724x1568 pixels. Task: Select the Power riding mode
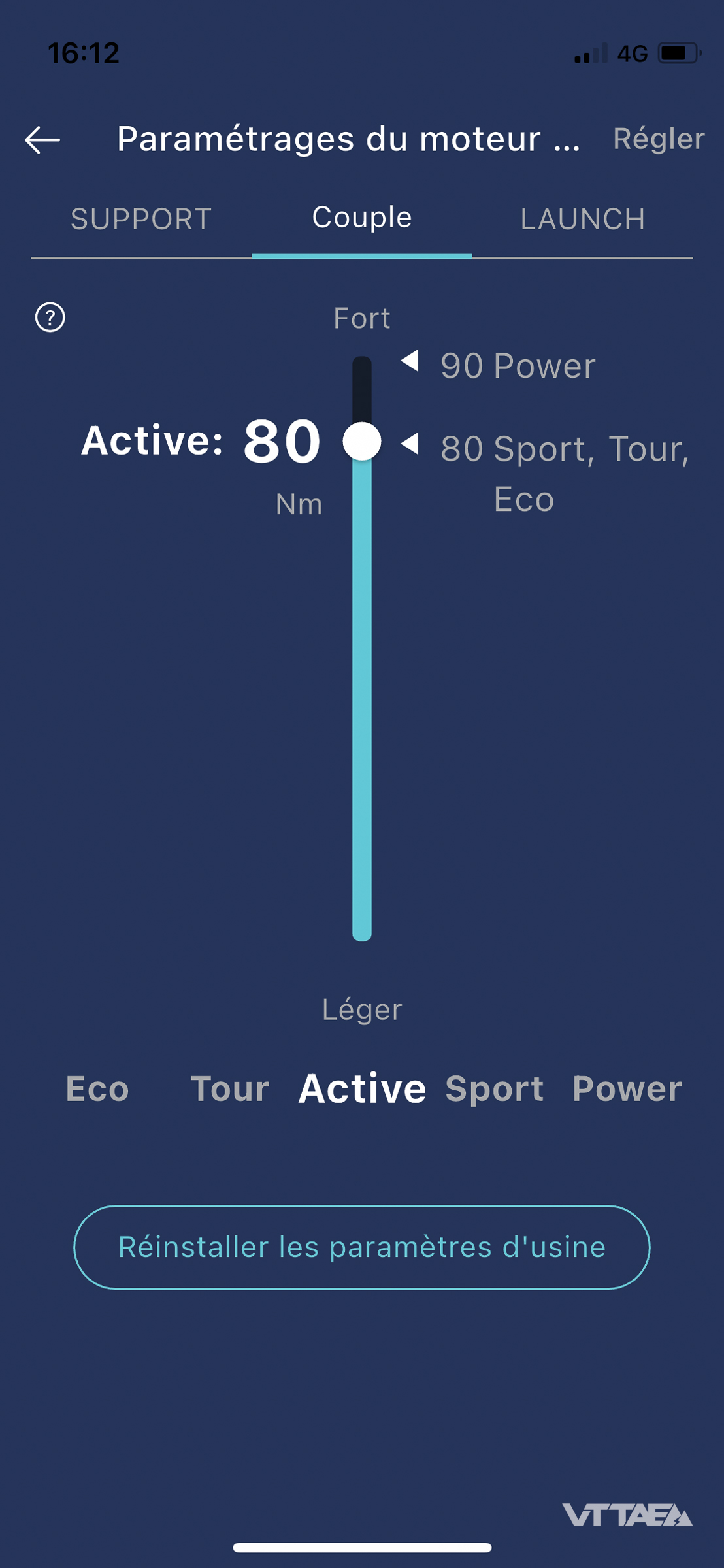tap(627, 1088)
